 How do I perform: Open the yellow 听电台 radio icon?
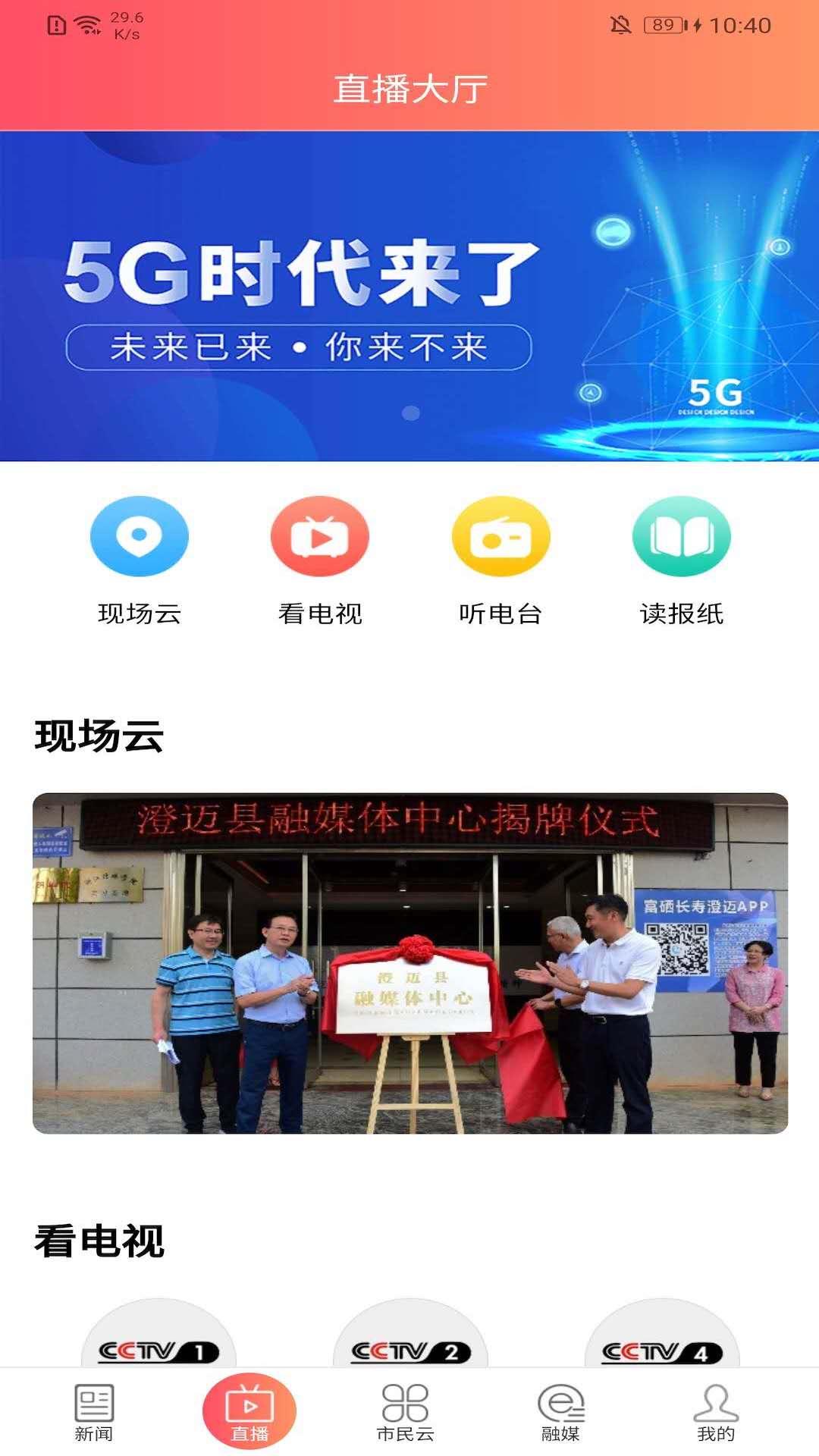tap(499, 535)
